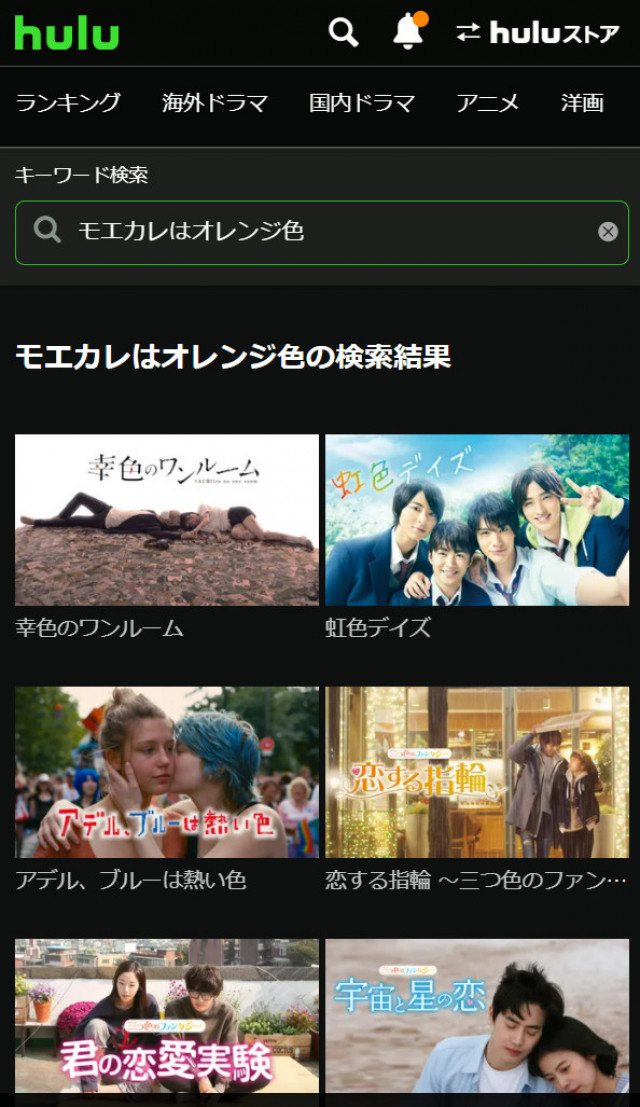Open 幸色のワンルーム
The image size is (640, 1107).
[167, 520]
